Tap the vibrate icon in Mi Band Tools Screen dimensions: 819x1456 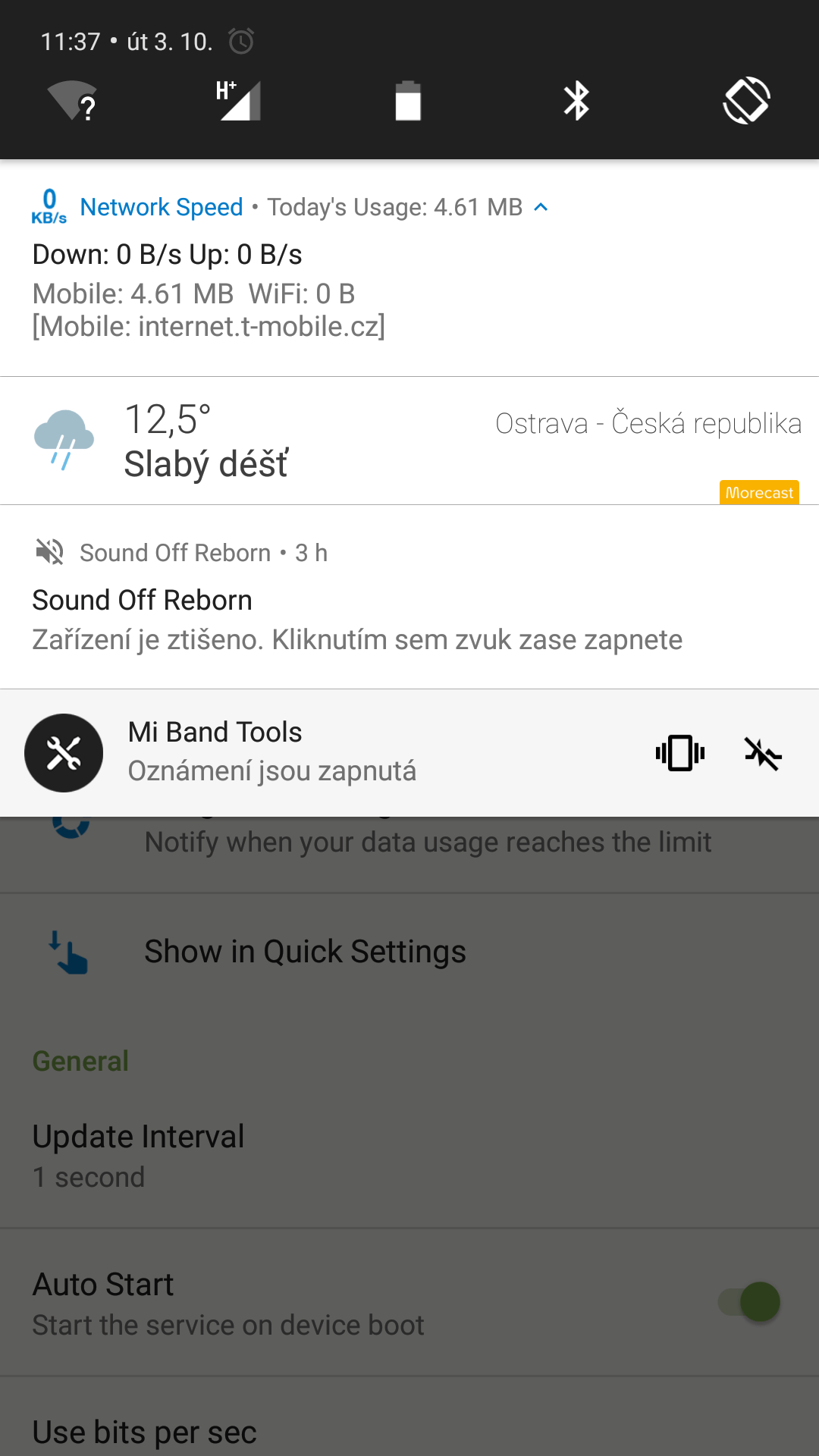(680, 753)
